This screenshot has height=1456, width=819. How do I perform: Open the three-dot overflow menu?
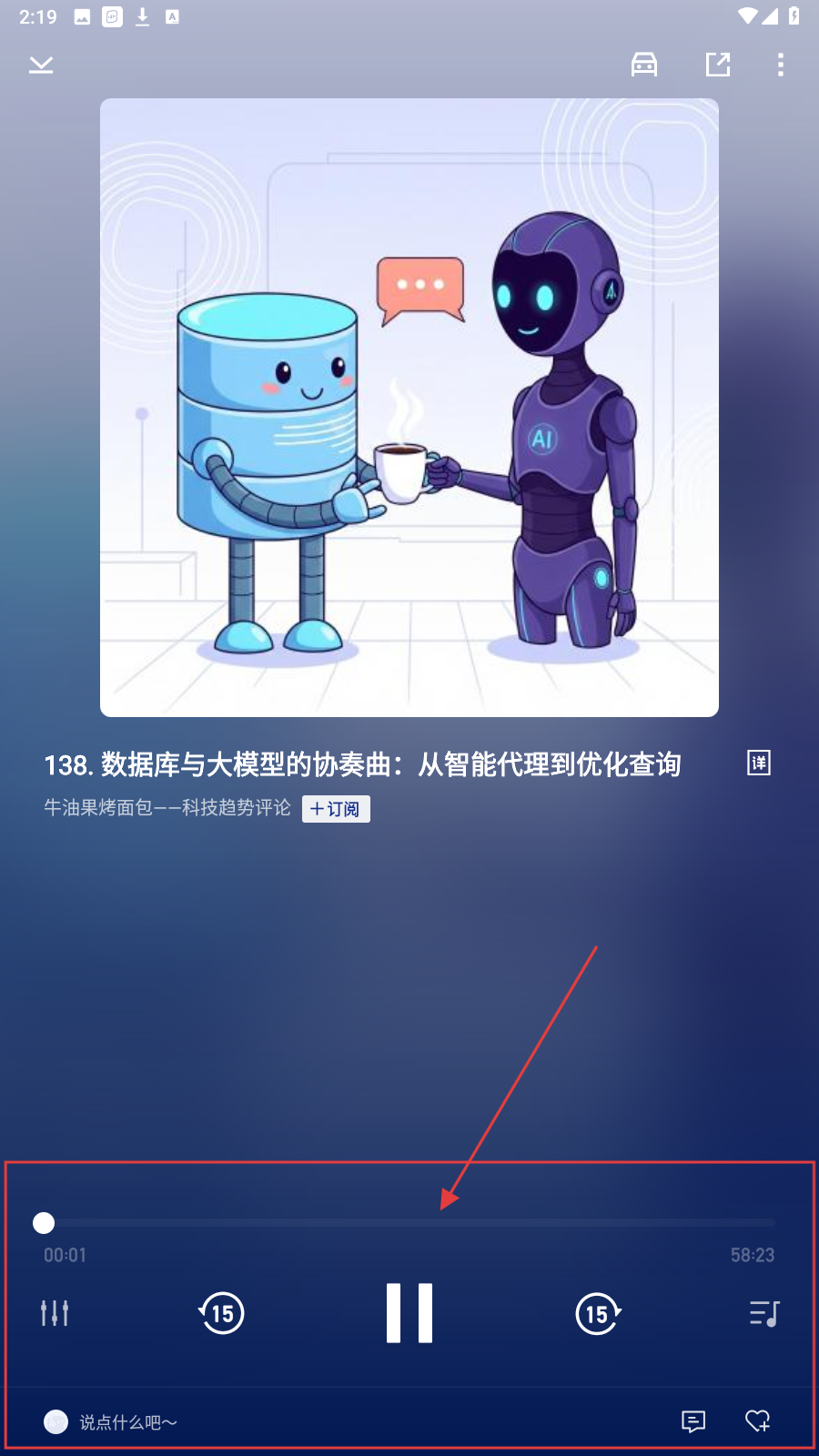pos(780,65)
